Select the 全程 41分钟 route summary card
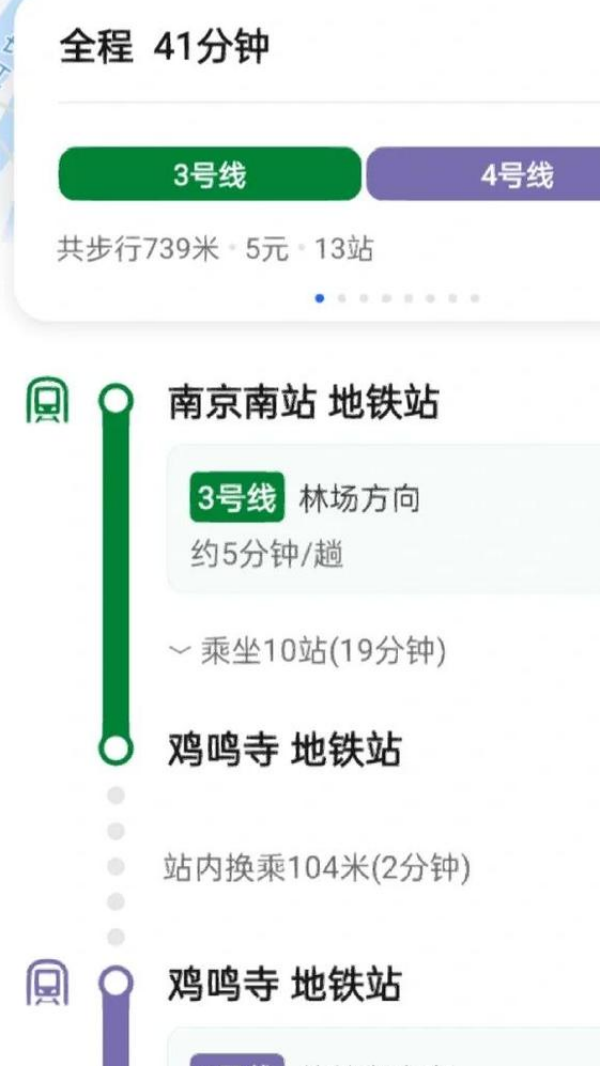Viewport: 600px width, 1066px height. coord(307,160)
